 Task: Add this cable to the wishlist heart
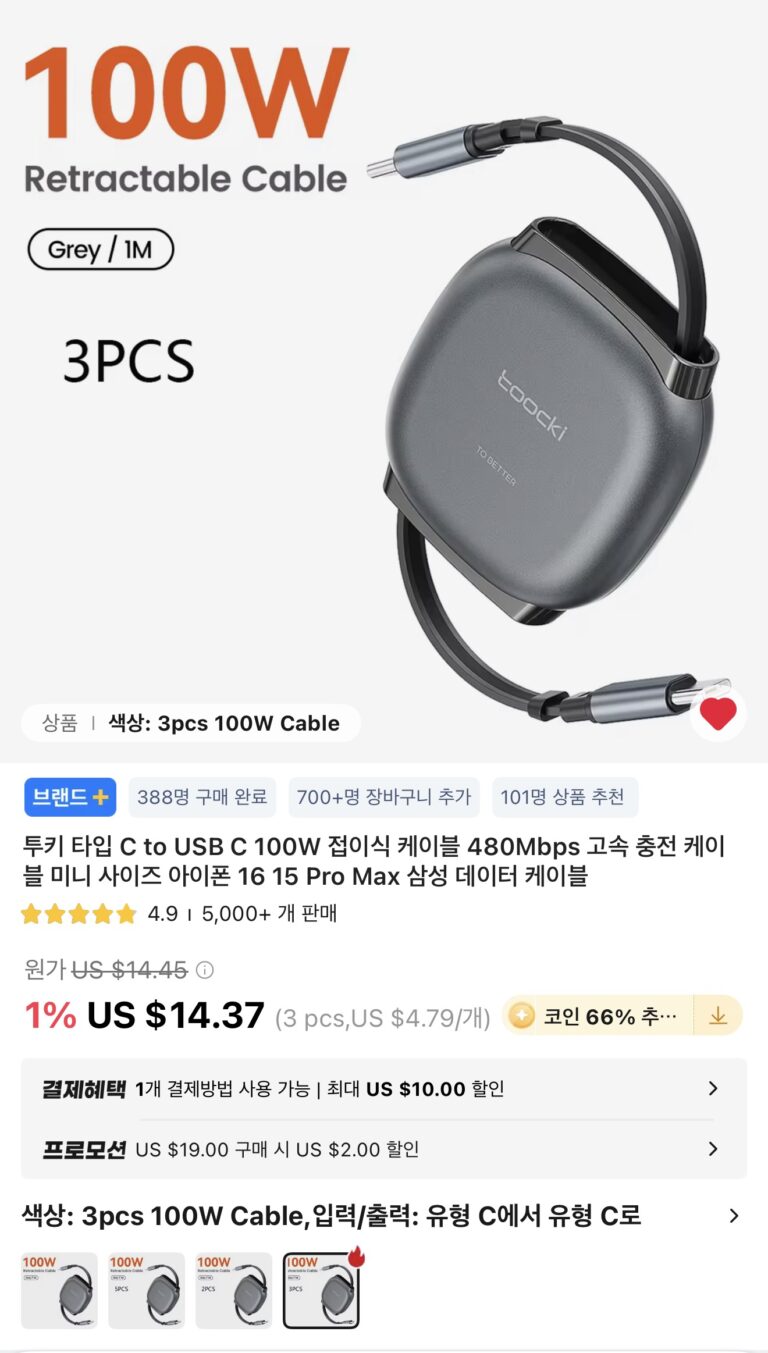(x=717, y=714)
